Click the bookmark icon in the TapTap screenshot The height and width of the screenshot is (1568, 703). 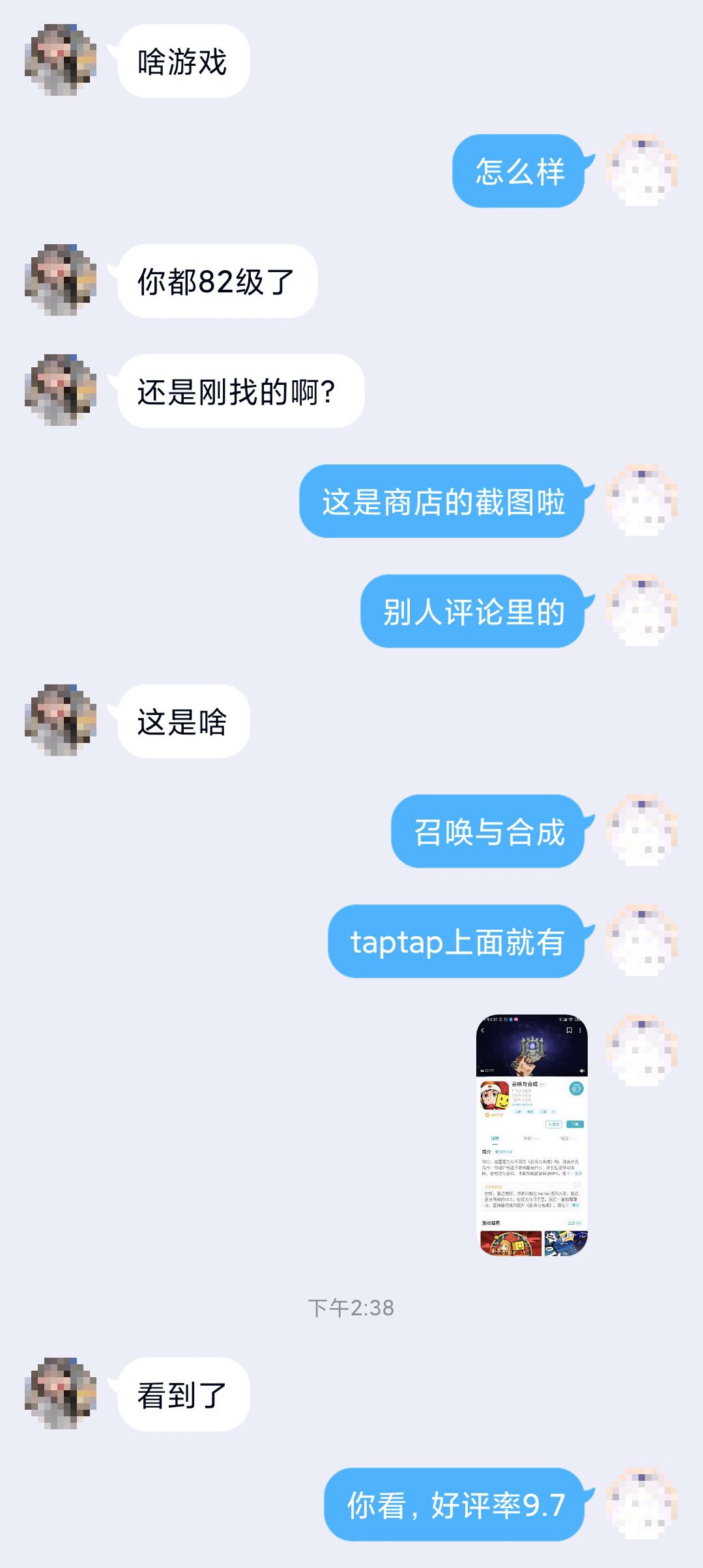point(569,1031)
